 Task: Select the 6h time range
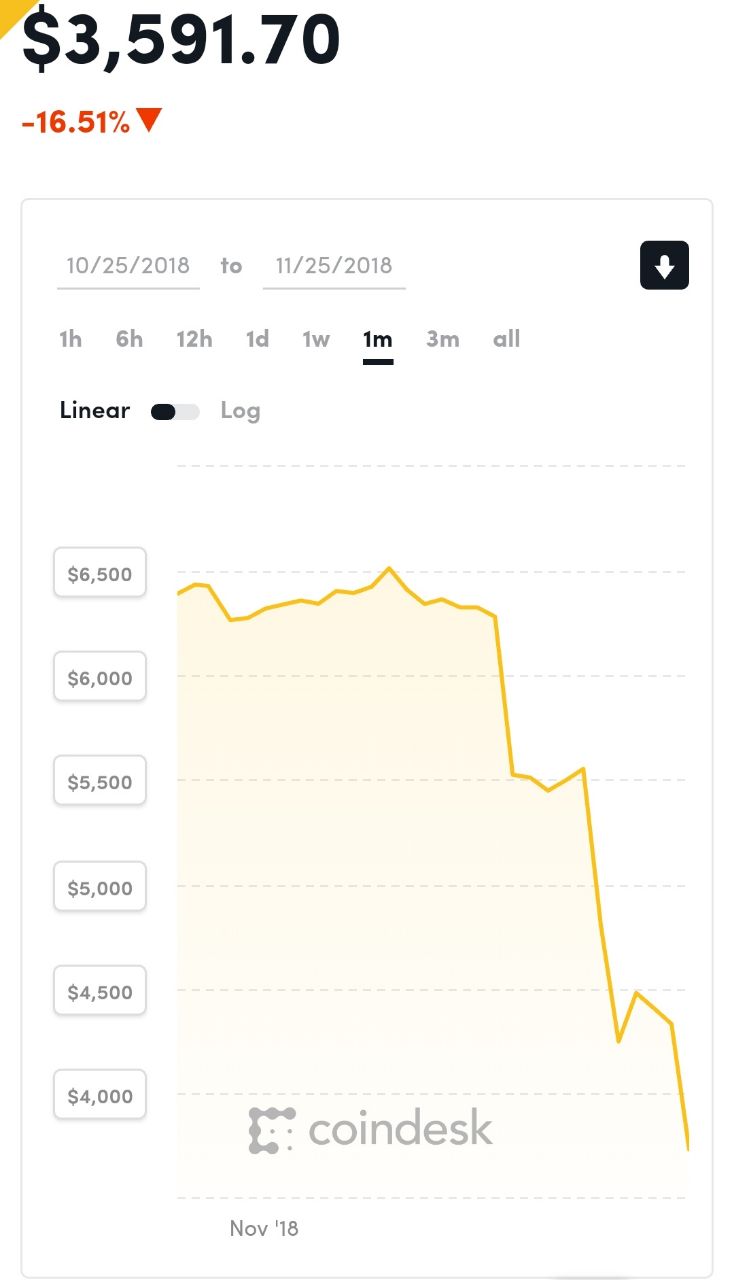coord(129,340)
